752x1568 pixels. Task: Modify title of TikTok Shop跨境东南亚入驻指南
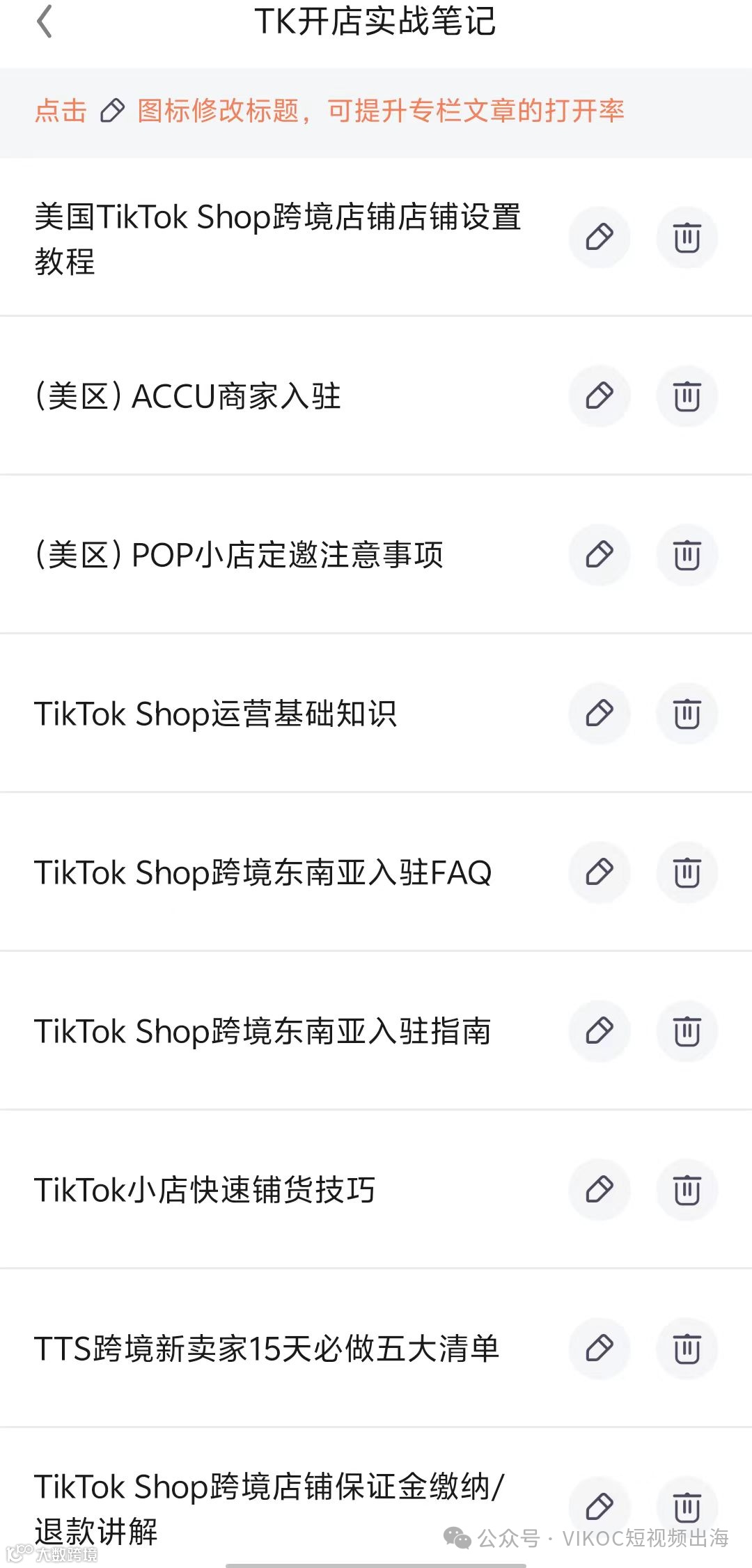pyautogui.click(x=600, y=1031)
